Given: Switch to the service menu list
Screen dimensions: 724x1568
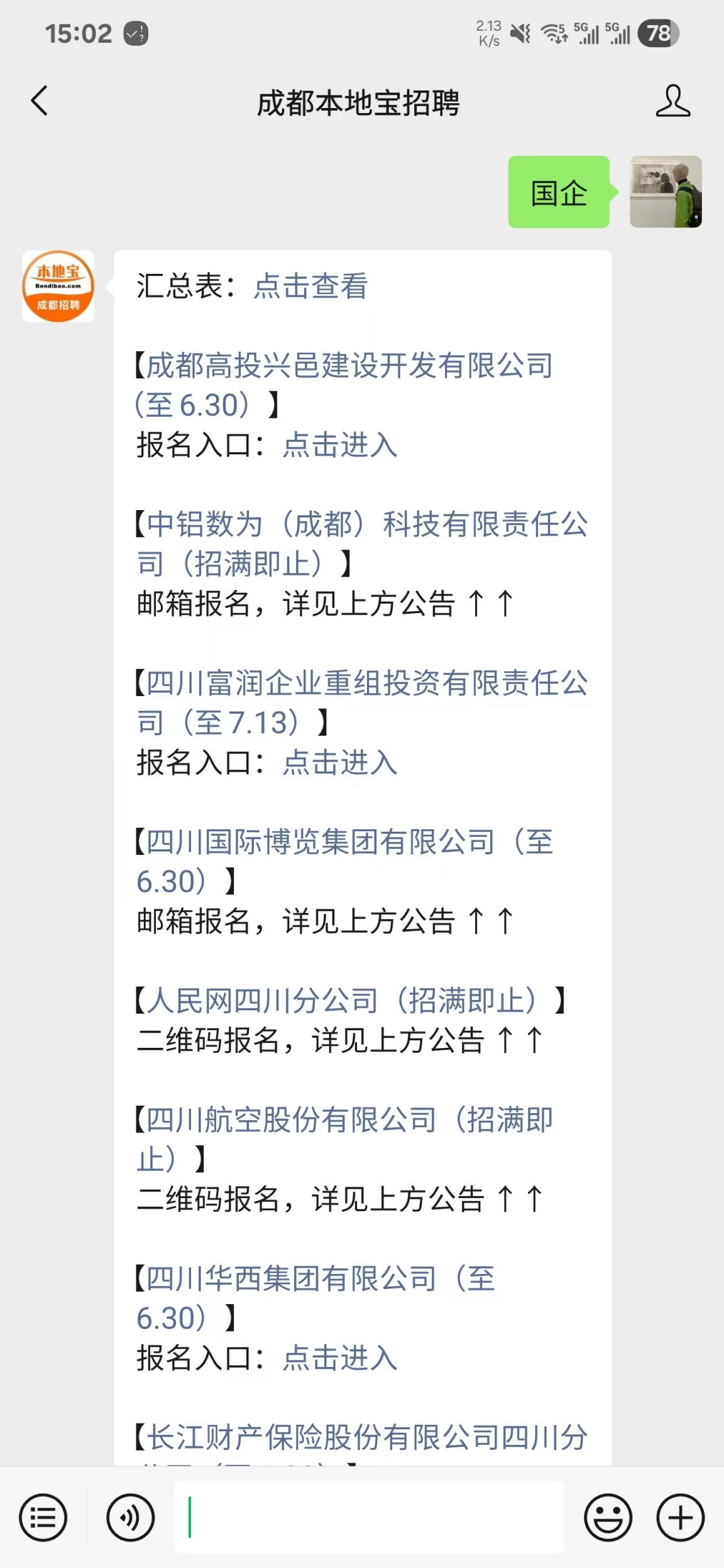Looking at the screenshot, I should coord(43,1518).
